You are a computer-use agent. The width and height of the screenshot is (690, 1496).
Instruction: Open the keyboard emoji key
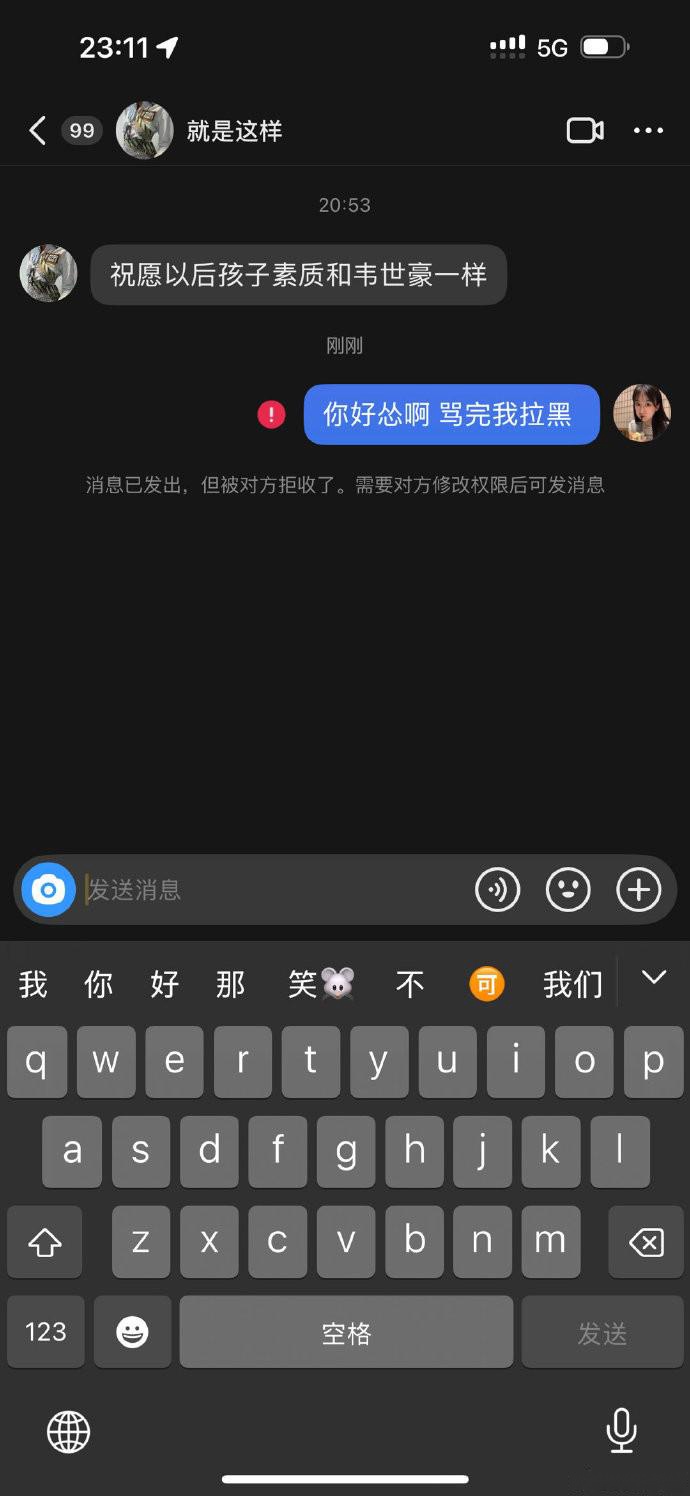pyautogui.click(x=132, y=1332)
